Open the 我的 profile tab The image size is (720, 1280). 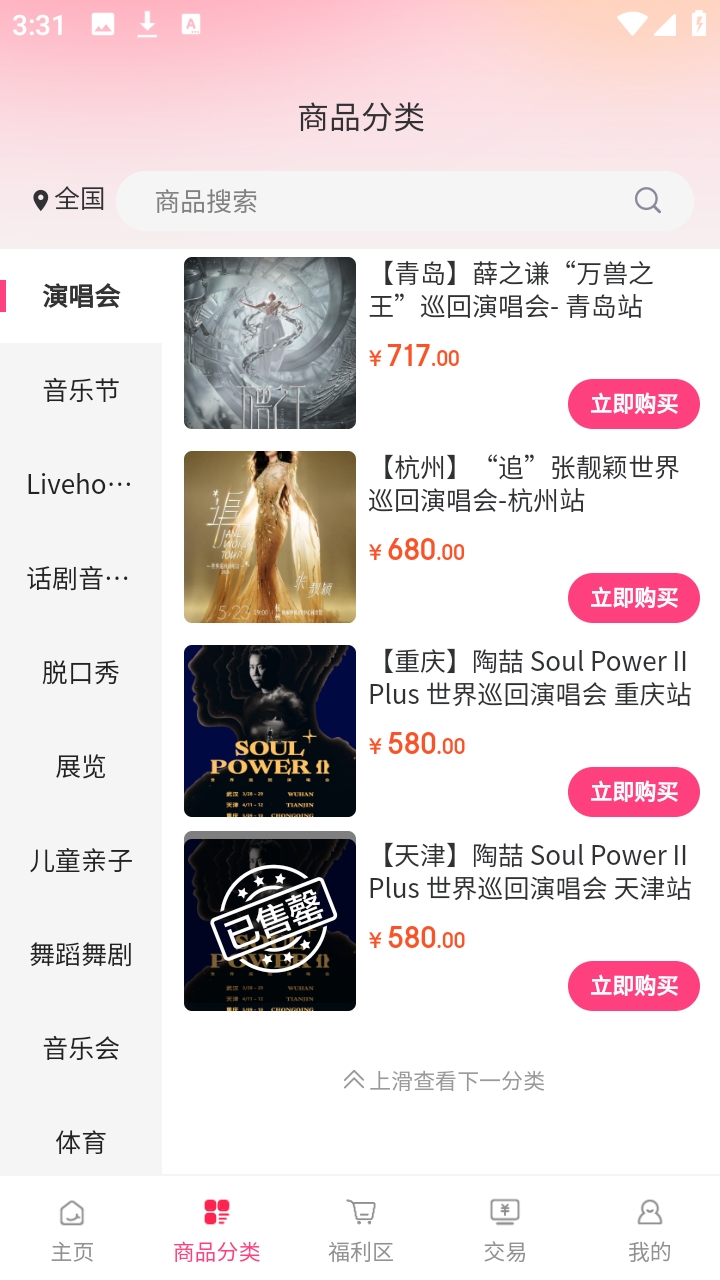[x=649, y=1230]
